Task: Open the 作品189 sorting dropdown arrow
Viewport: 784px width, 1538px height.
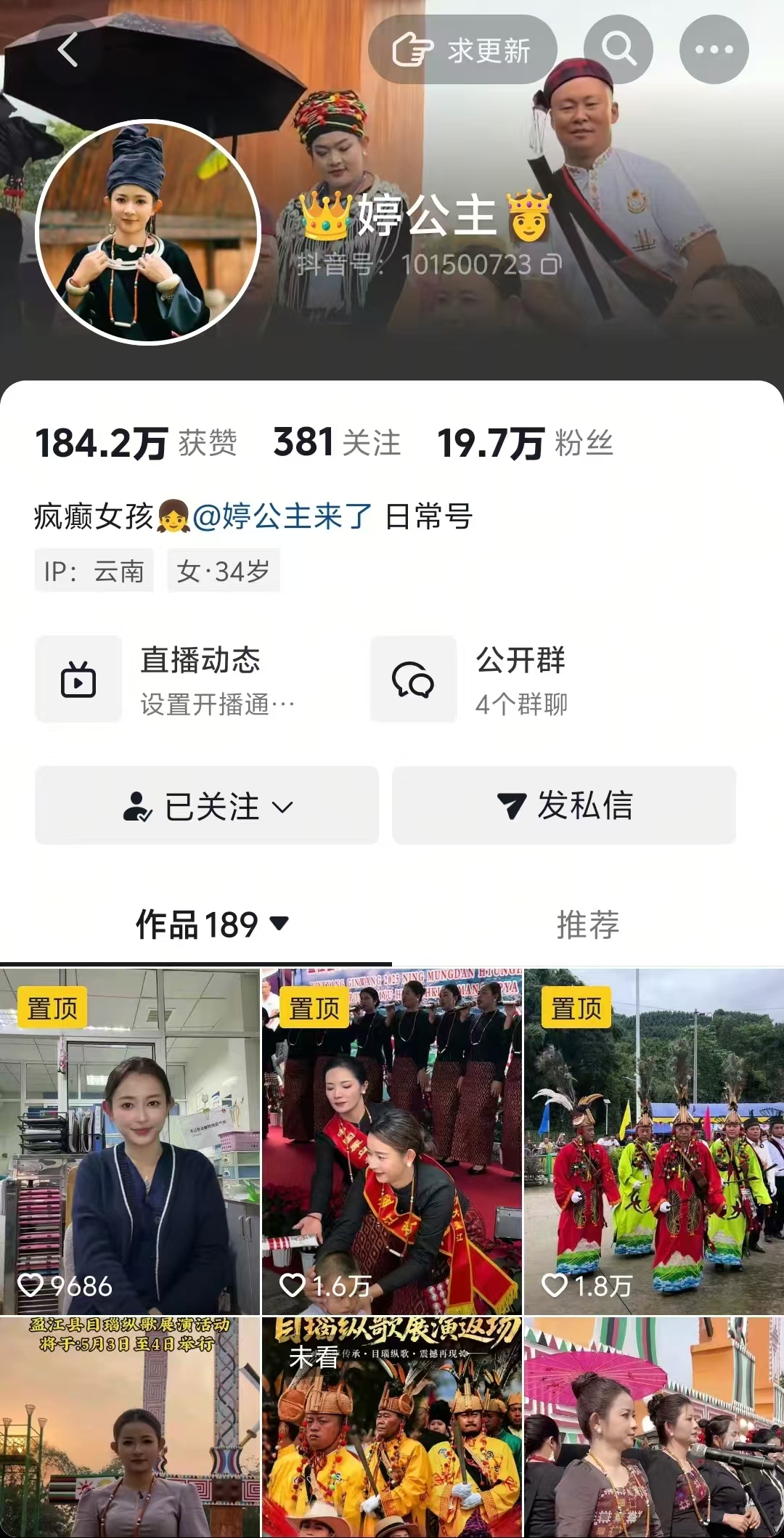Action: [278, 924]
